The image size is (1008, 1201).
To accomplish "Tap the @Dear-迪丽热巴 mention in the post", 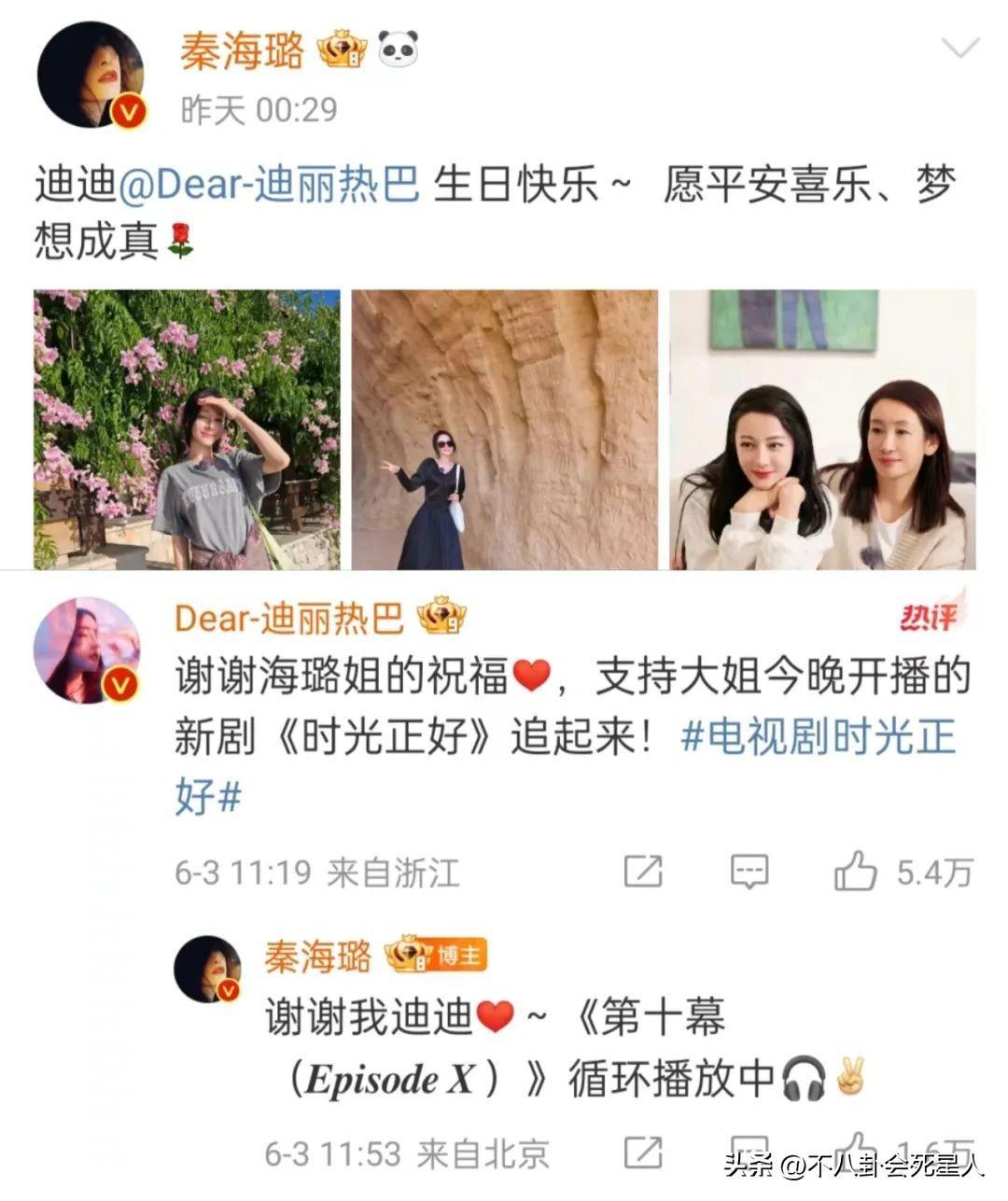I will click(269, 185).
